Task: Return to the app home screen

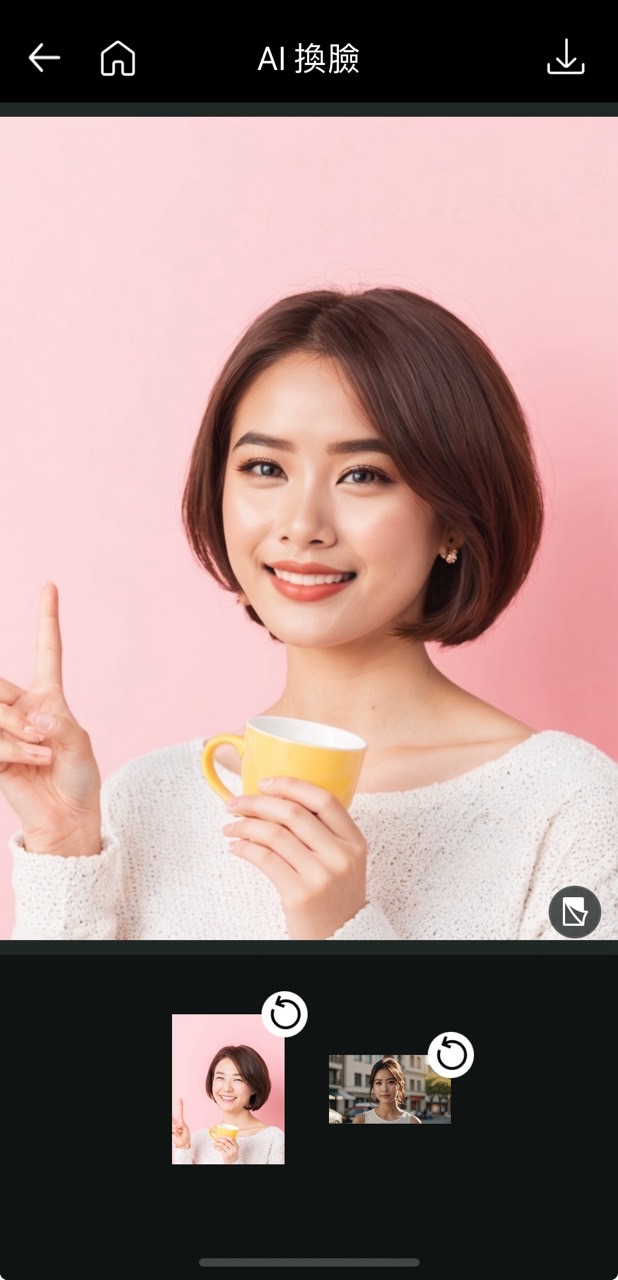Action: click(118, 58)
